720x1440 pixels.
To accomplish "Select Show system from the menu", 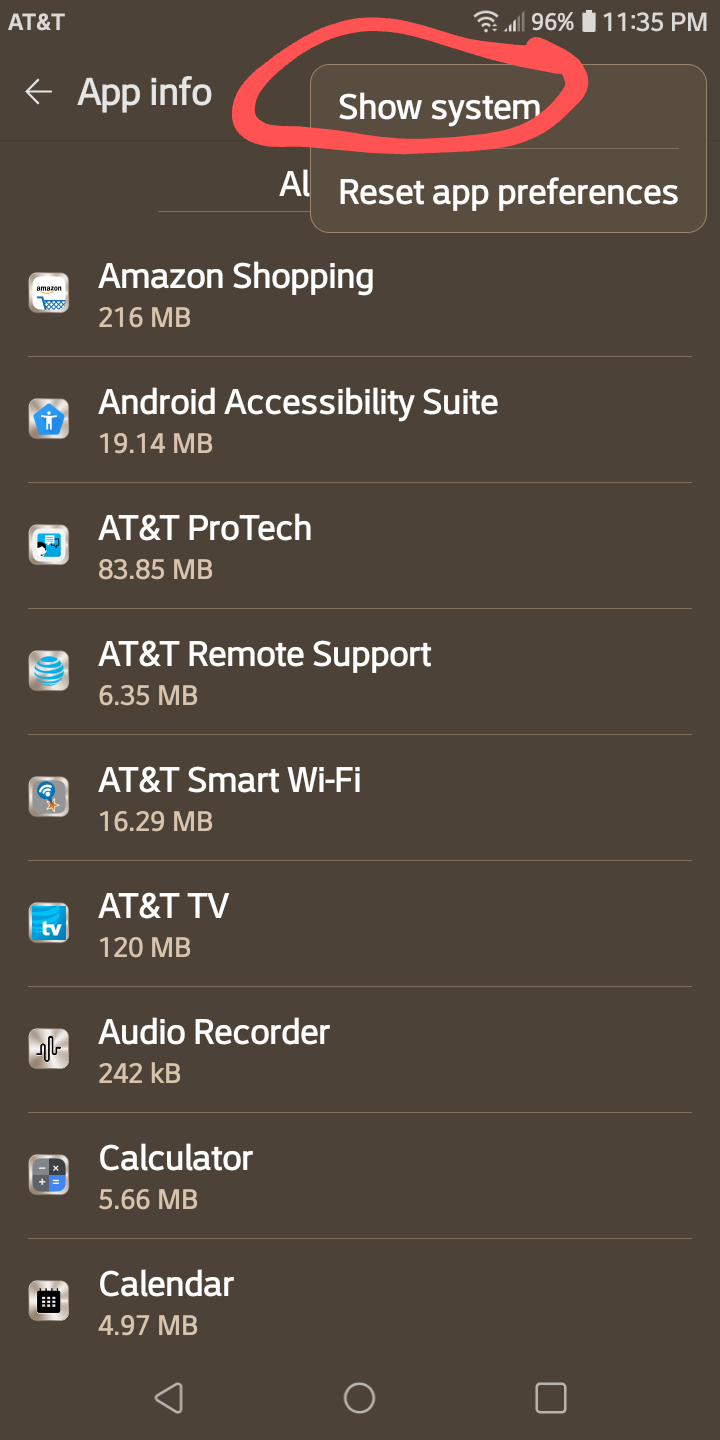I will [508, 107].
